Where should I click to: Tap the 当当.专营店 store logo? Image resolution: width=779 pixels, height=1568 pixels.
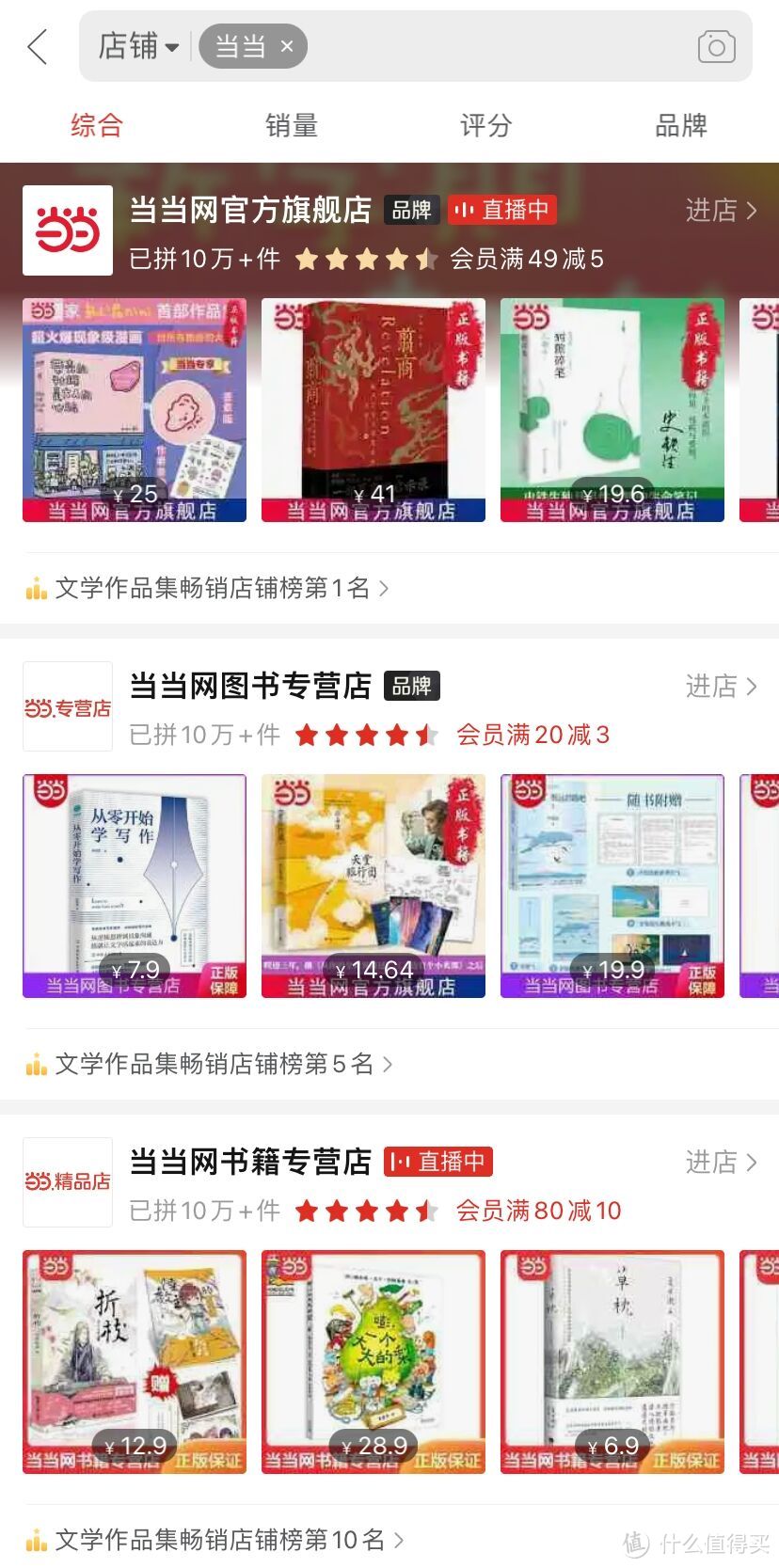[x=67, y=705]
